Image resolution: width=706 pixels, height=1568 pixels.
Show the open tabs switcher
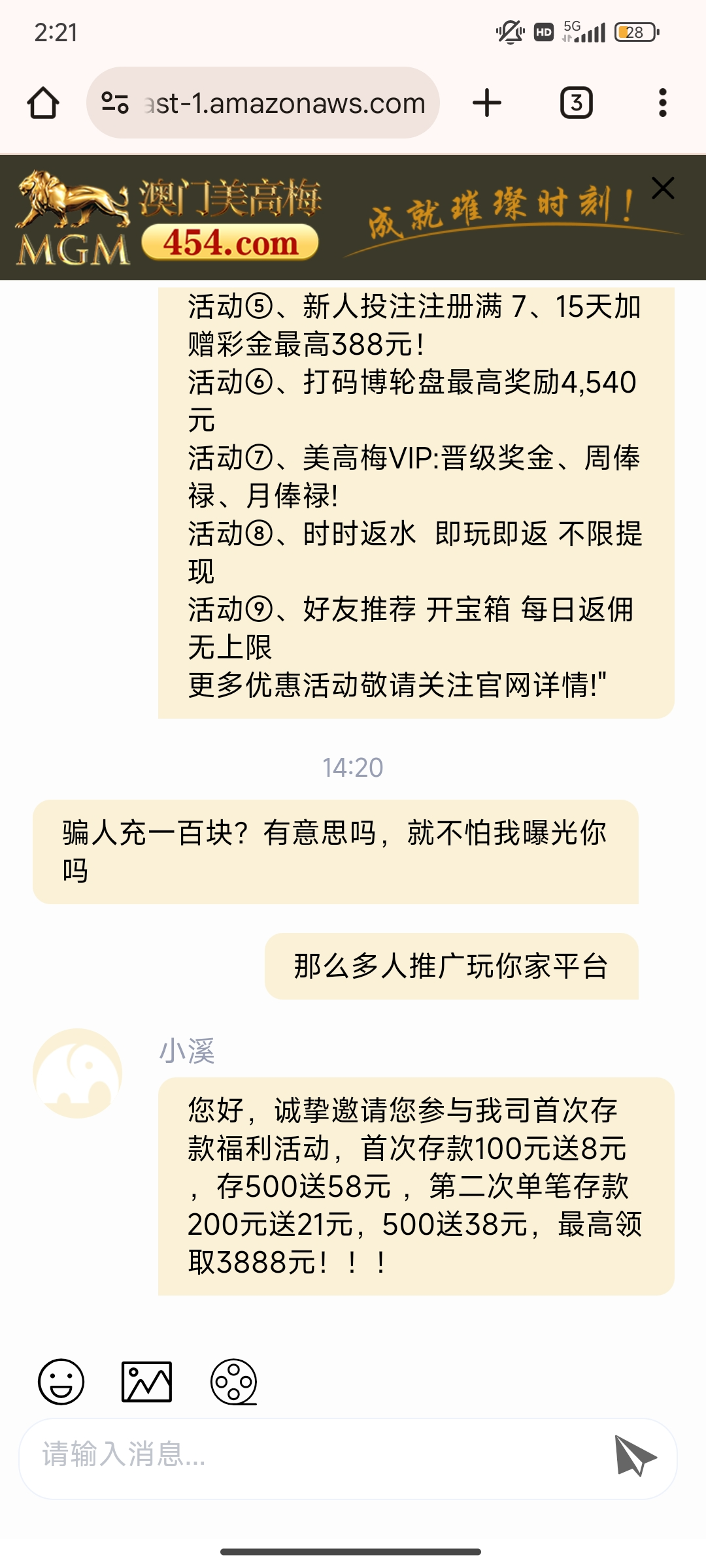(x=576, y=103)
